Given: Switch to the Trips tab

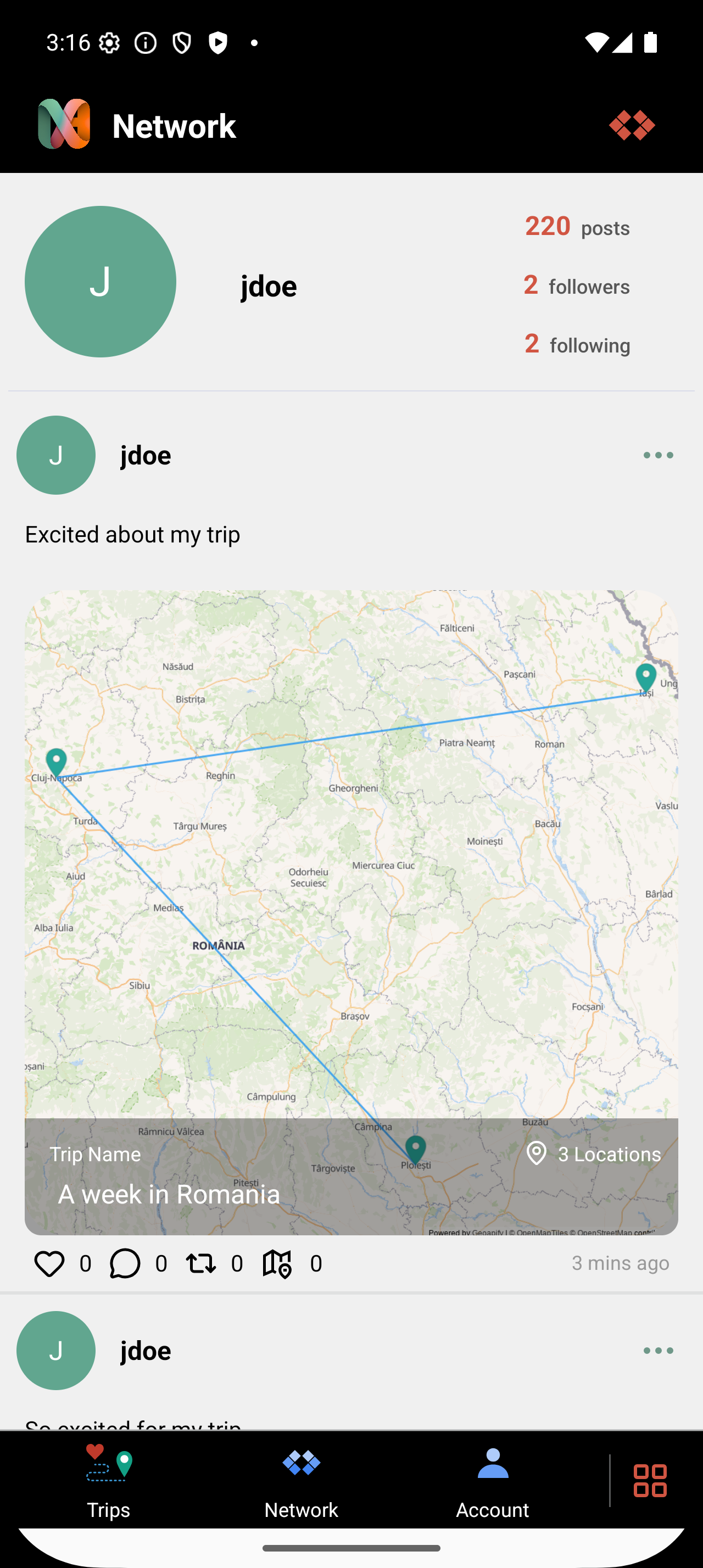Looking at the screenshot, I should [108, 1480].
